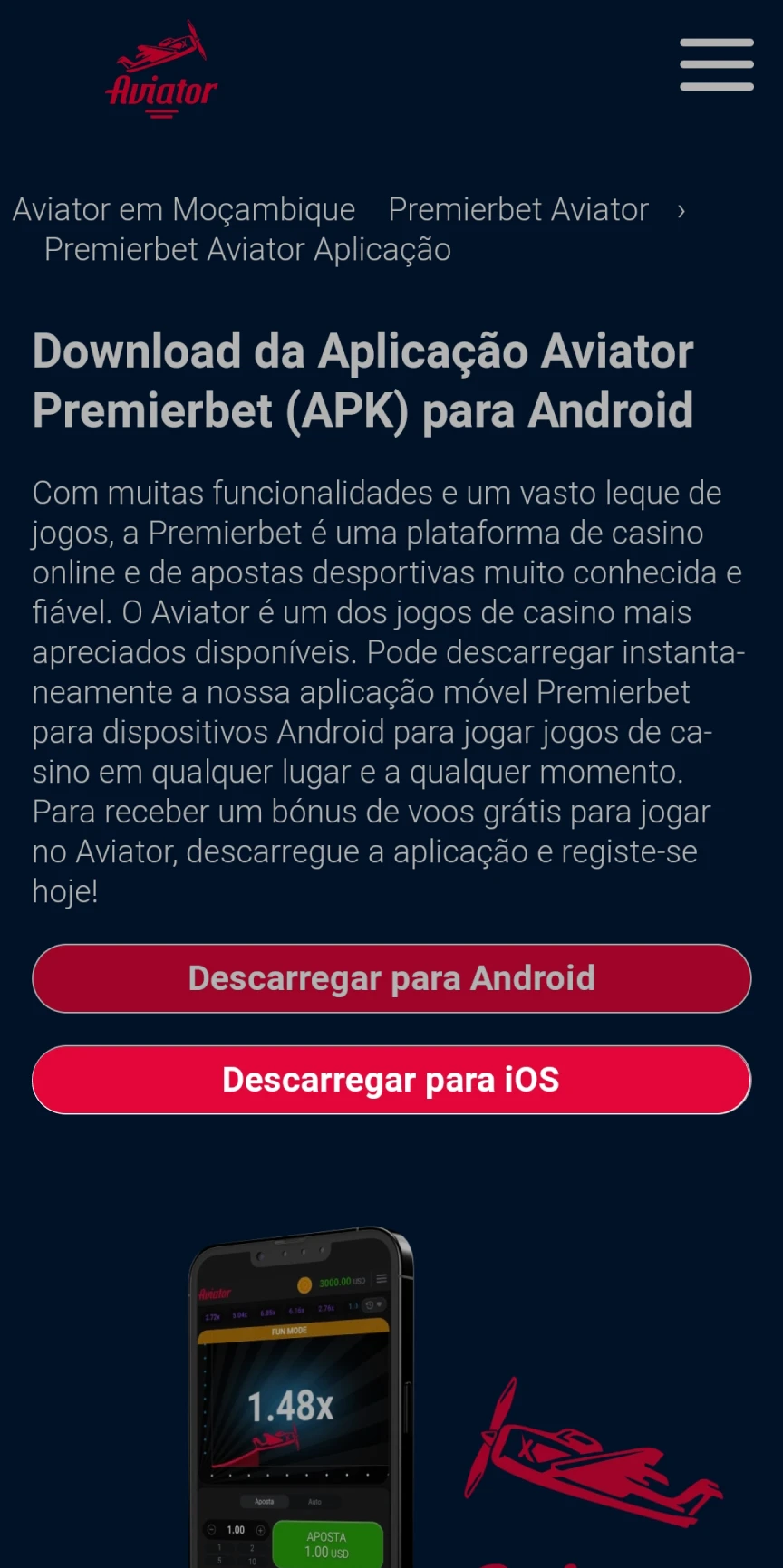The width and height of the screenshot is (783, 1568).
Task: Select quick bet amount 10
Action: (252, 1562)
